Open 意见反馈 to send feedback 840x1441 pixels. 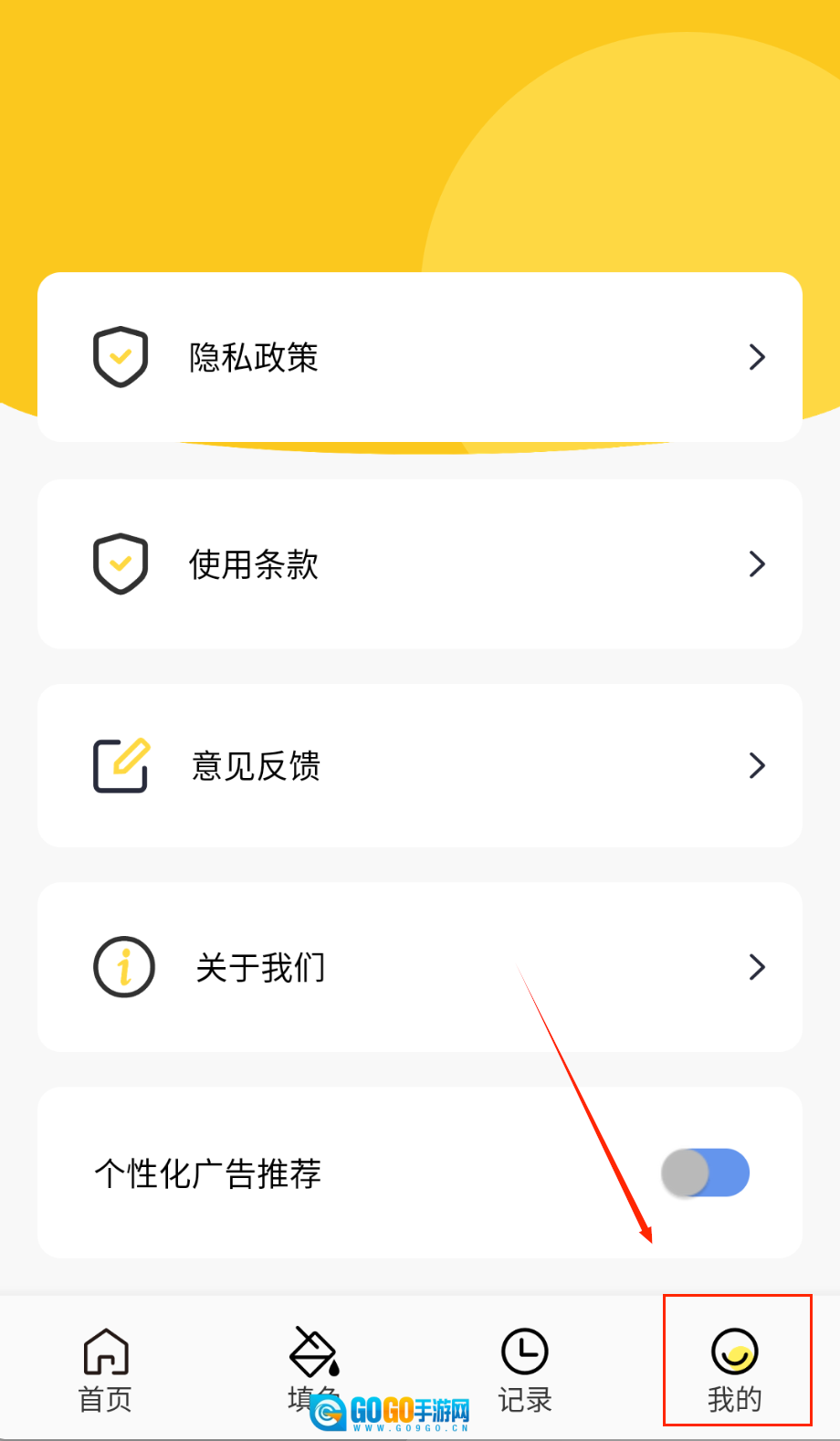click(419, 766)
